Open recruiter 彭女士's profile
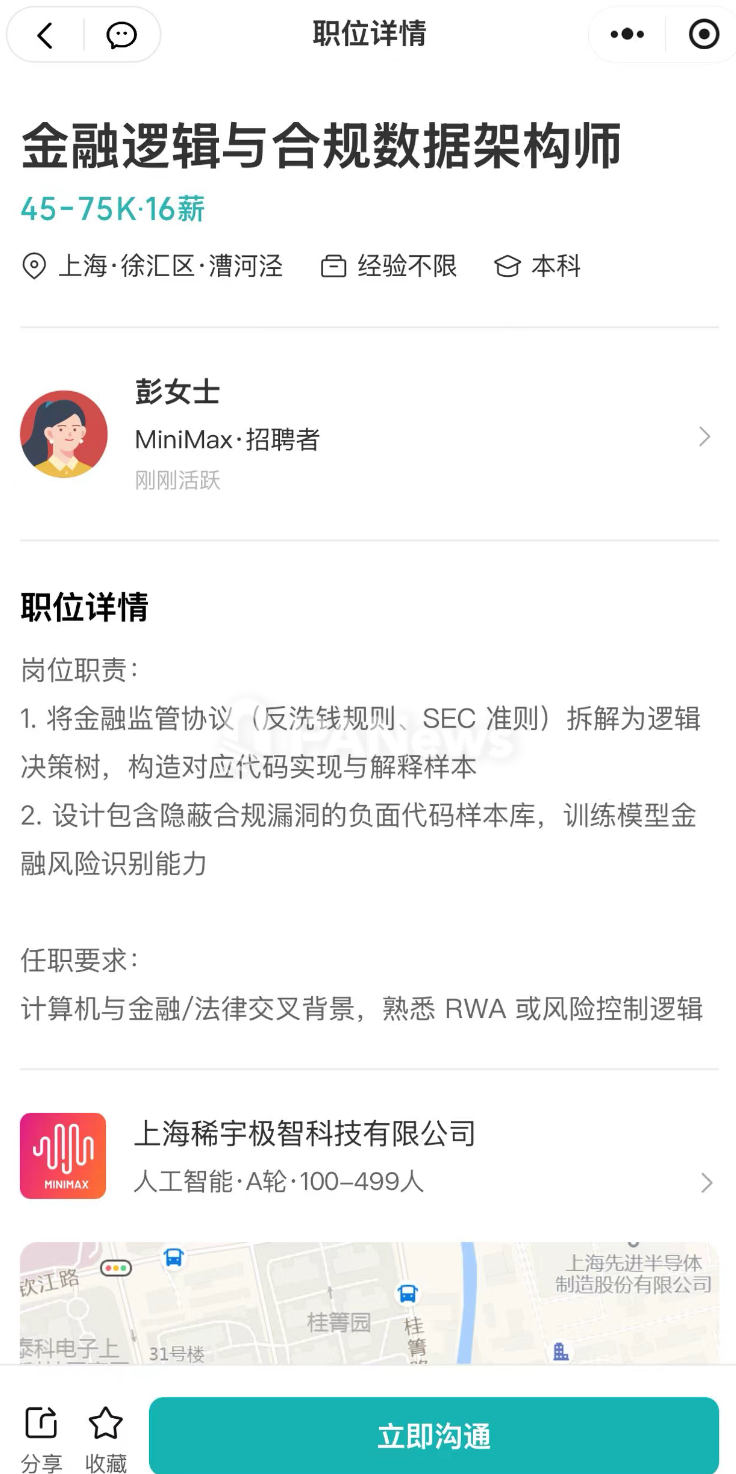Image resolution: width=736 pixels, height=1474 pixels. [x=368, y=435]
